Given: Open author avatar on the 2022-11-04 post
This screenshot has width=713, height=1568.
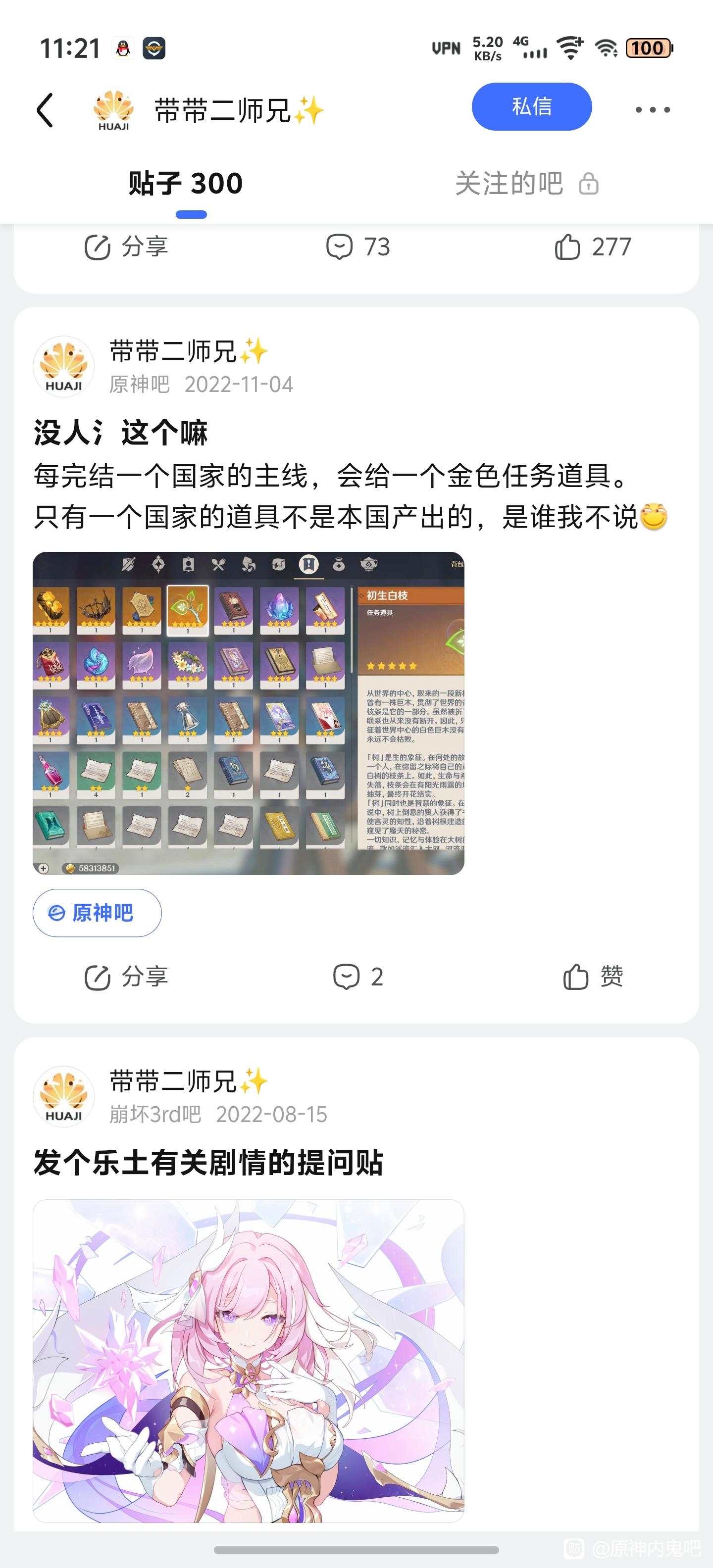Looking at the screenshot, I should 63,366.
